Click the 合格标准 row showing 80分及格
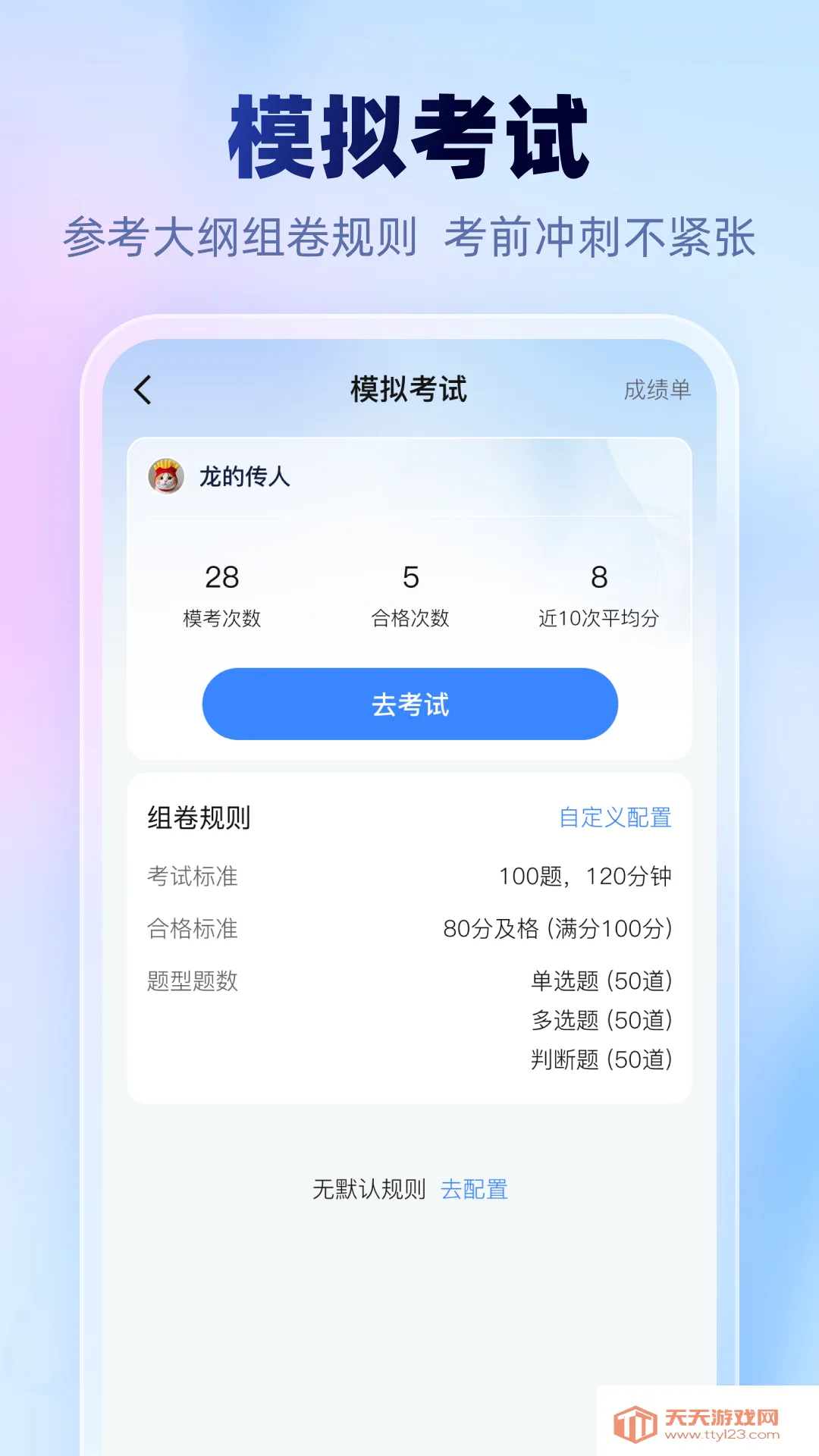The width and height of the screenshot is (819, 1456). pos(409,929)
